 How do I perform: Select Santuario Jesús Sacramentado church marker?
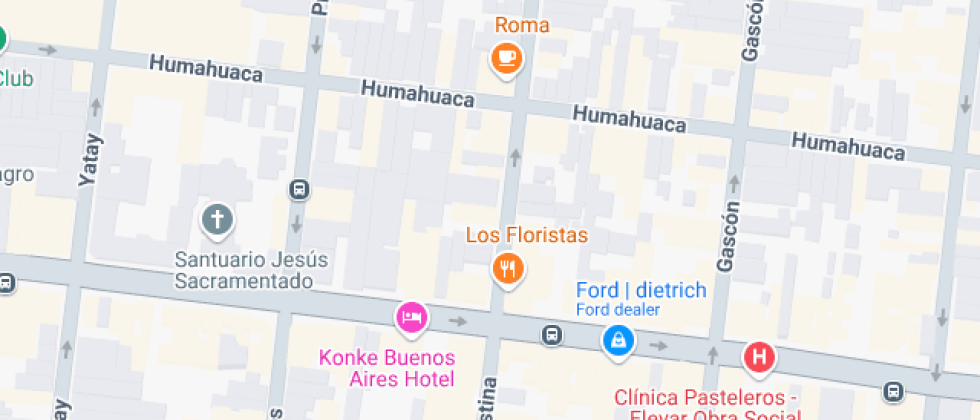click(217, 219)
